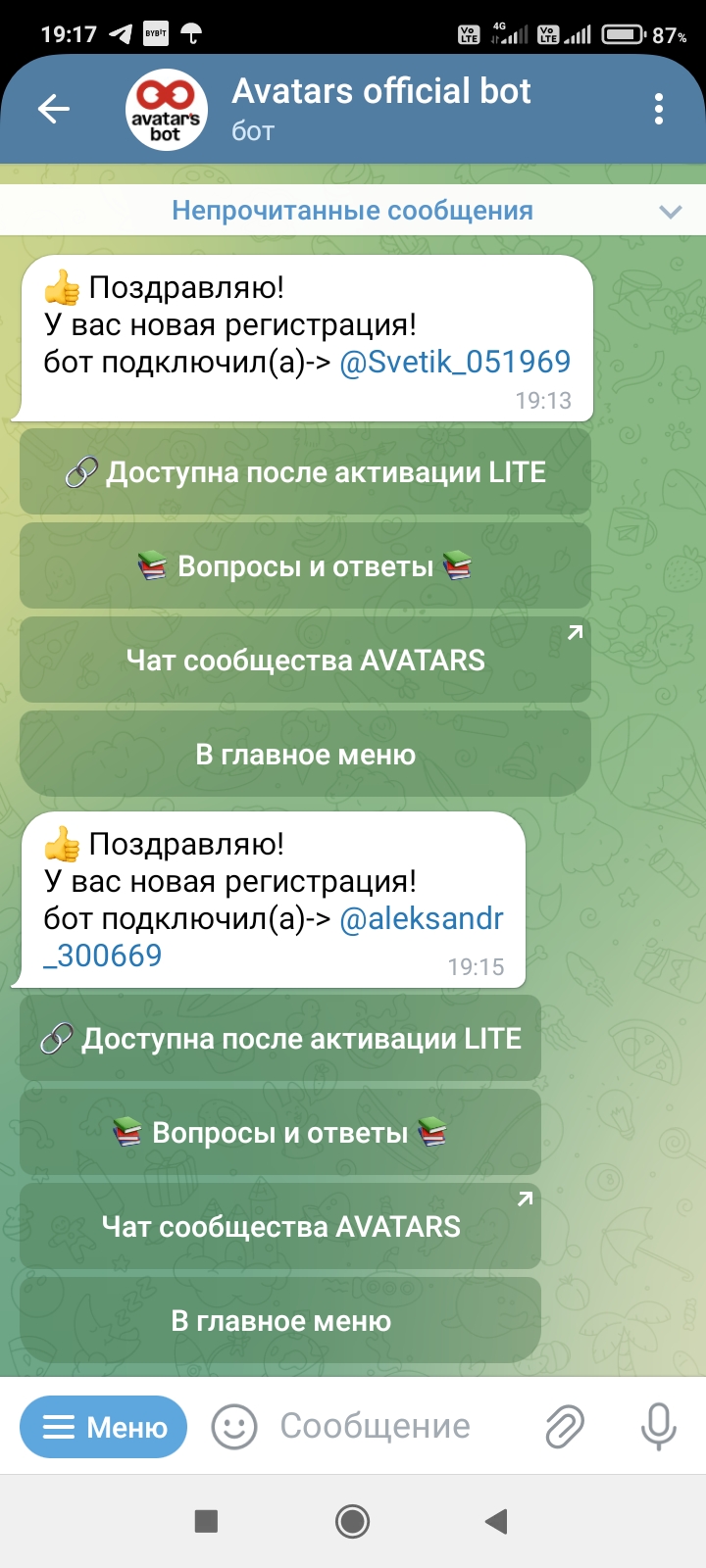
Task: Open 'Чат сообщества AVATARS' under the 19:15 message
Action: pos(280,1227)
